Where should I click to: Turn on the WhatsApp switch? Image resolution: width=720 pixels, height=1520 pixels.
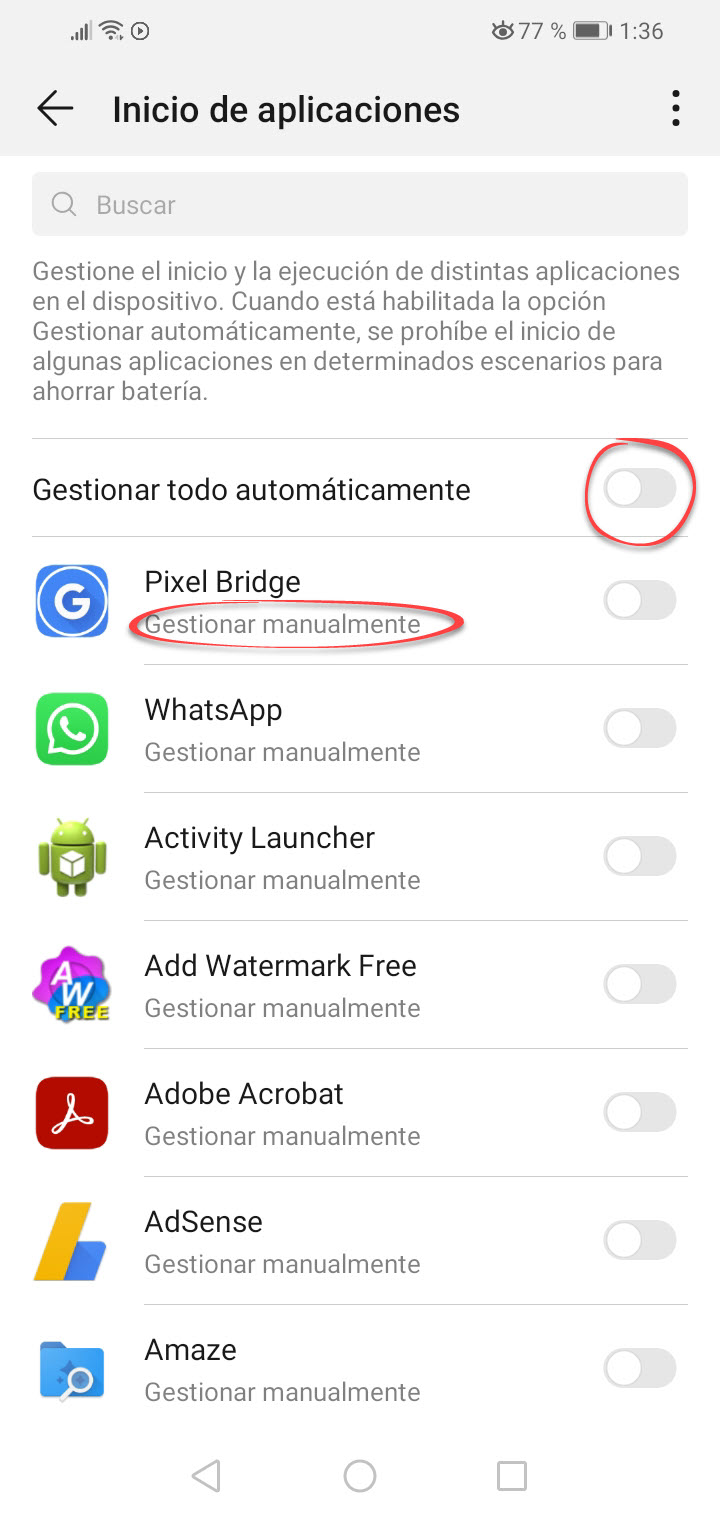tap(640, 728)
